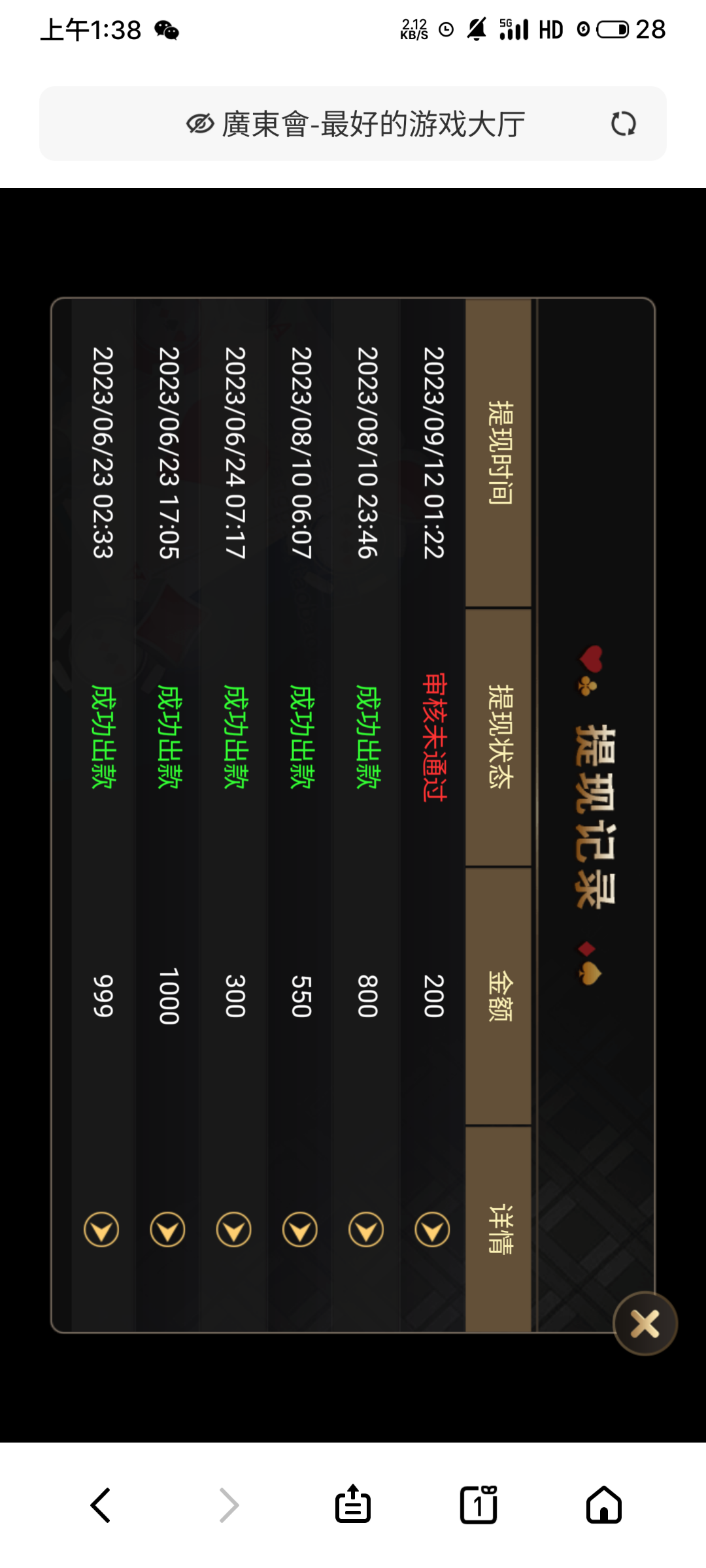
Task: Tap the page refresh icon in address bar
Action: [624, 124]
